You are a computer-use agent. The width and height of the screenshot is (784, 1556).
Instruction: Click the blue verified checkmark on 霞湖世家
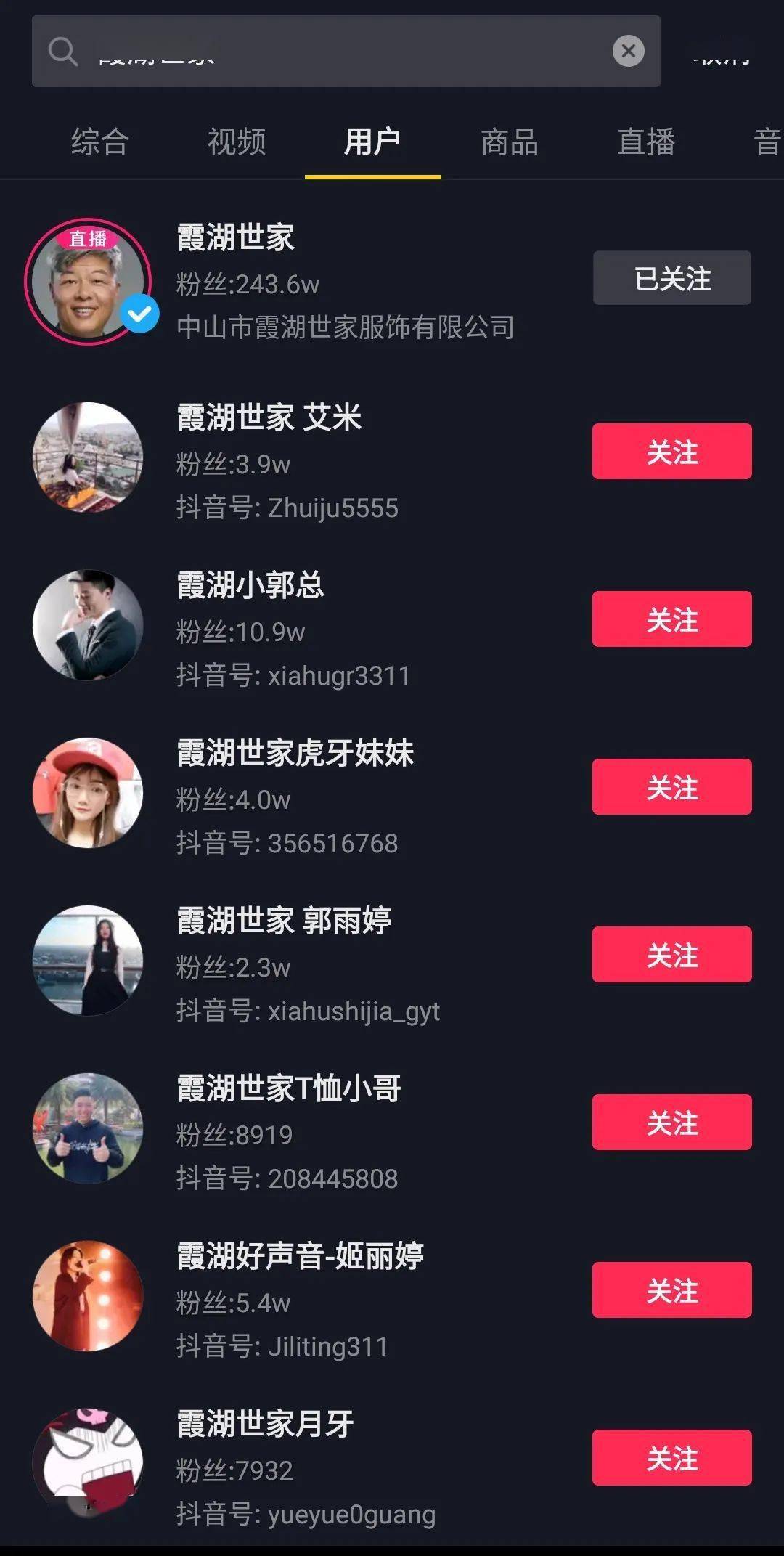coord(140,314)
